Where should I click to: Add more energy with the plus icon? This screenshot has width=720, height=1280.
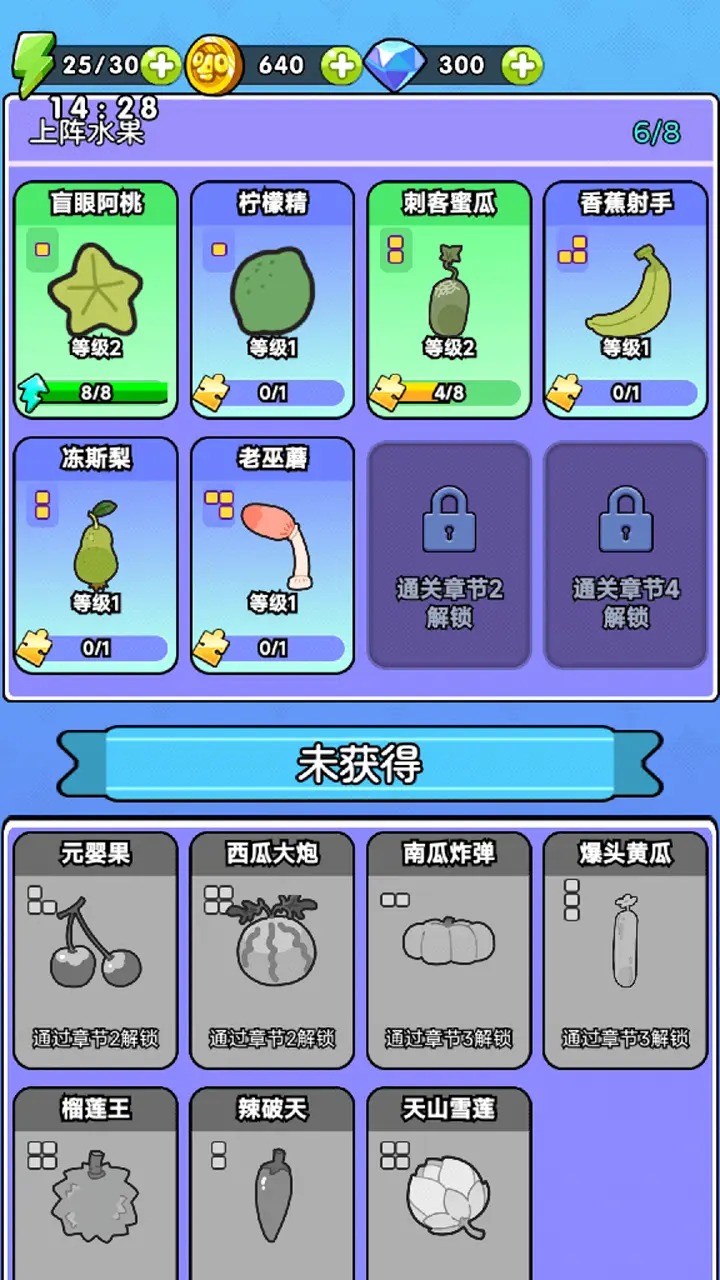click(161, 66)
